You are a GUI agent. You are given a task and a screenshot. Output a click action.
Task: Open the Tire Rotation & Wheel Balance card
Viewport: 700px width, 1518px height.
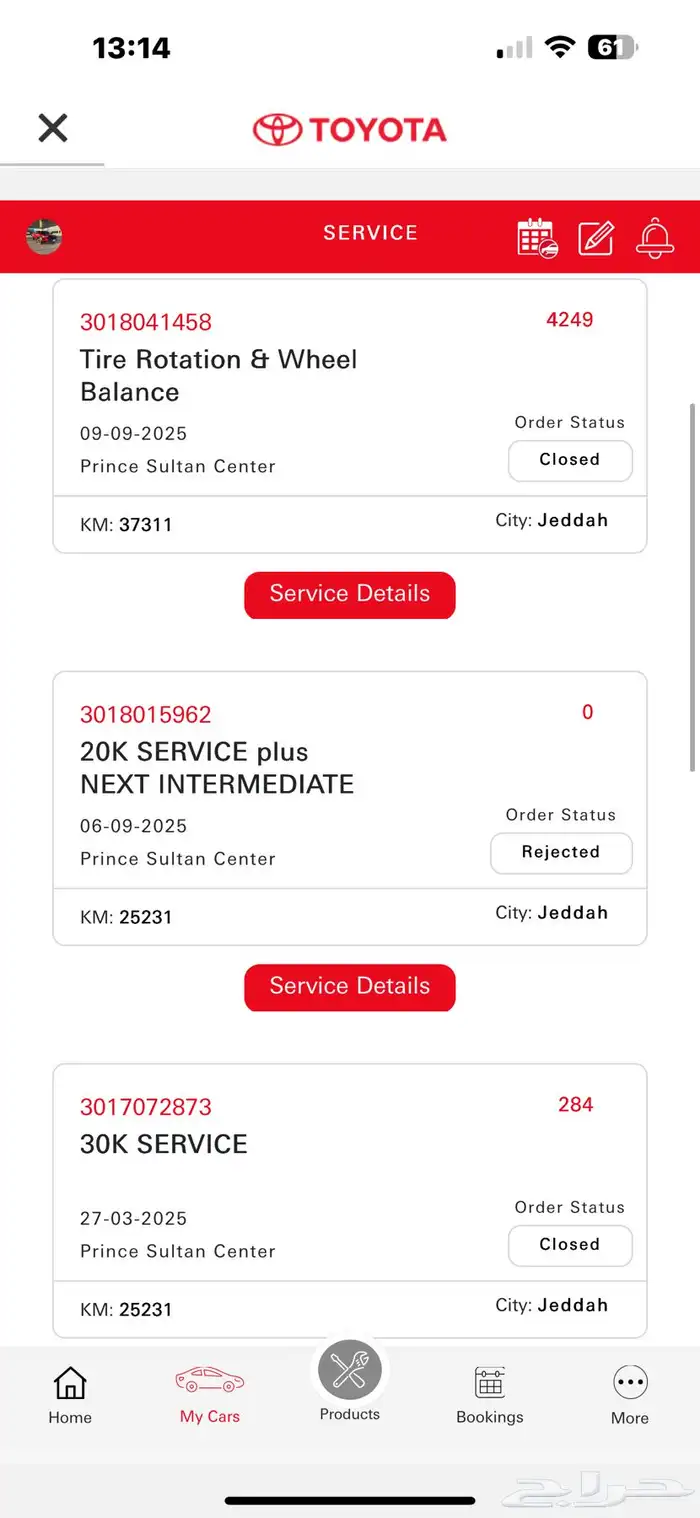pyautogui.click(x=349, y=415)
